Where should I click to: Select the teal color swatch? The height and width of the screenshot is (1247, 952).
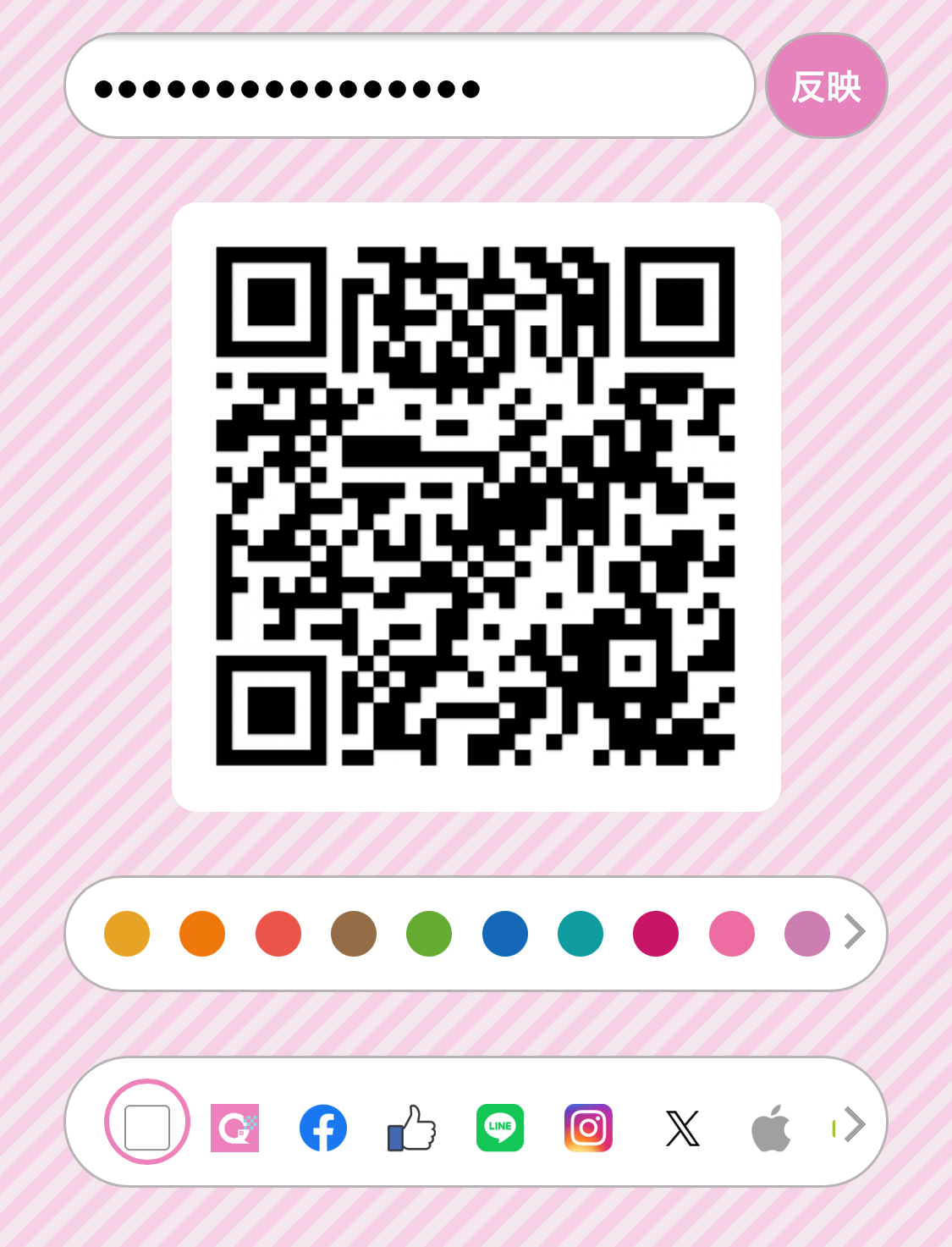tap(581, 934)
